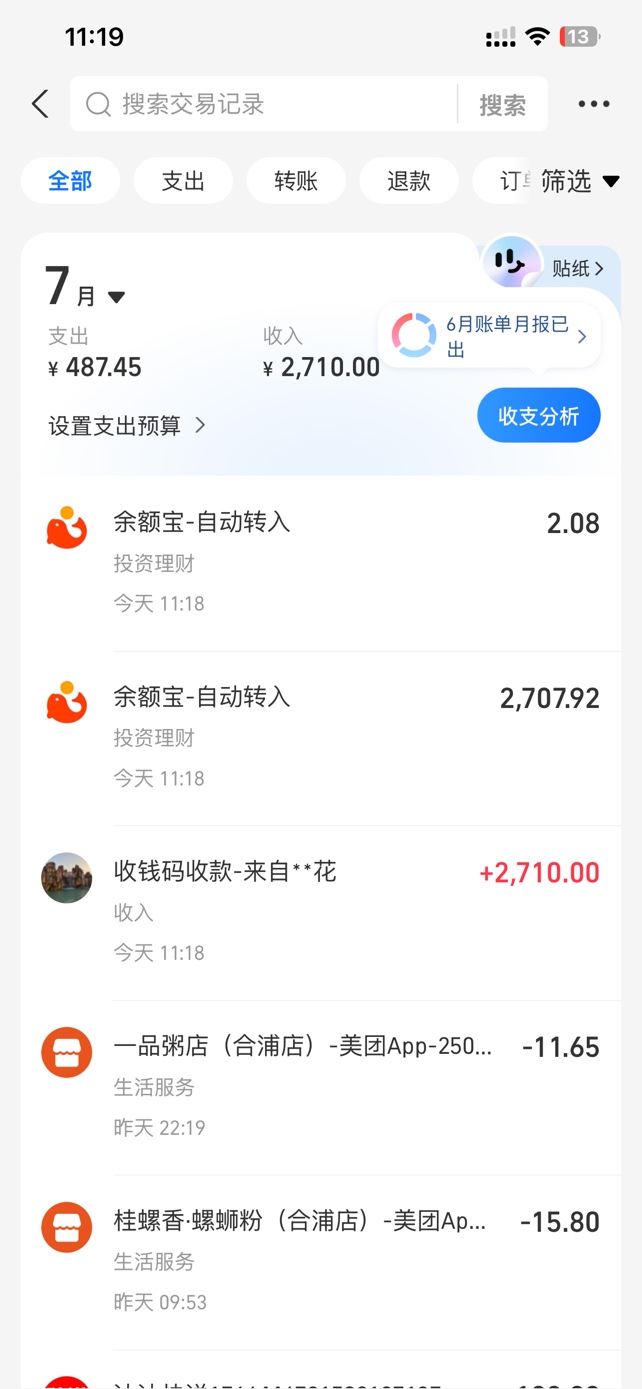
Task: Go back with the top-left arrow
Action: pyautogui.click(x=40, y=104)
